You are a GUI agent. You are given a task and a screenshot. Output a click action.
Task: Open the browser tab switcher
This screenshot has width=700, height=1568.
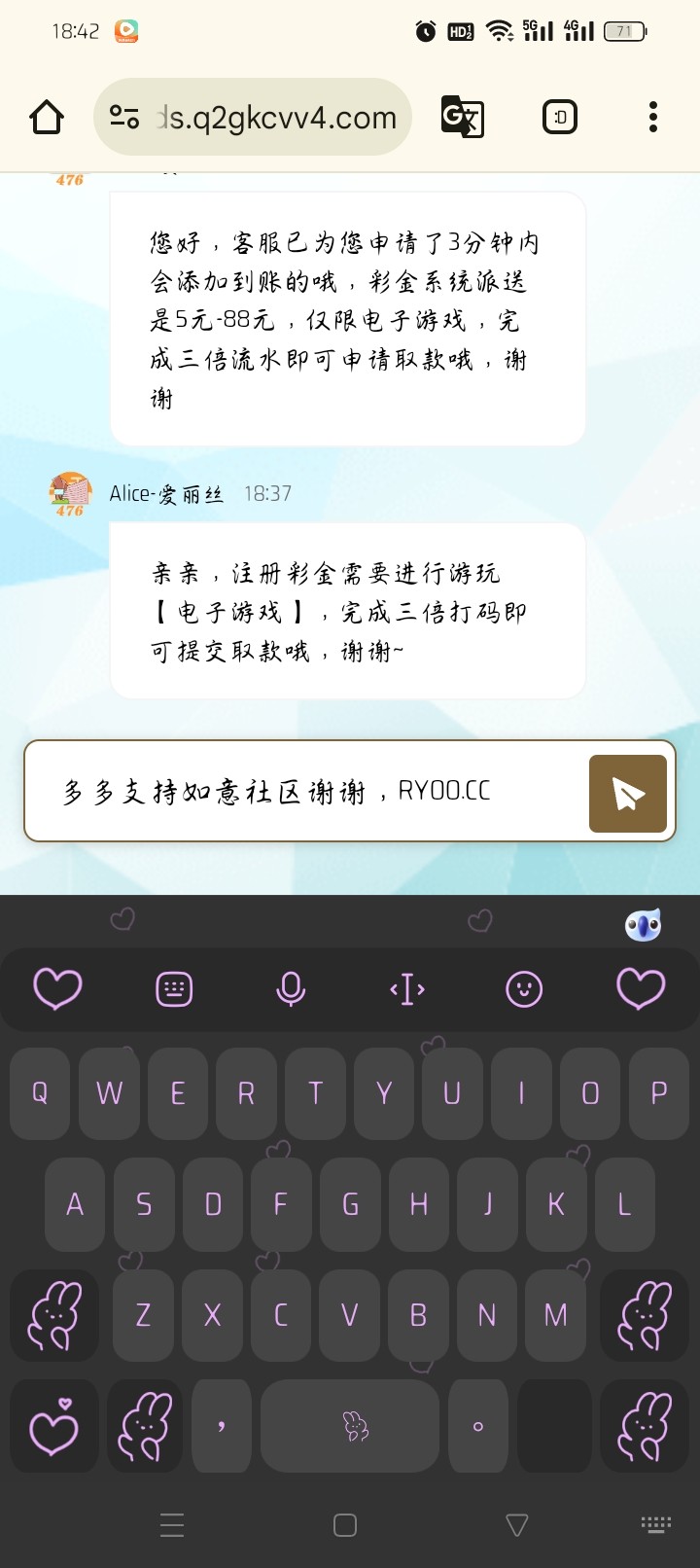pyautogui.click(x=560, y=118)
